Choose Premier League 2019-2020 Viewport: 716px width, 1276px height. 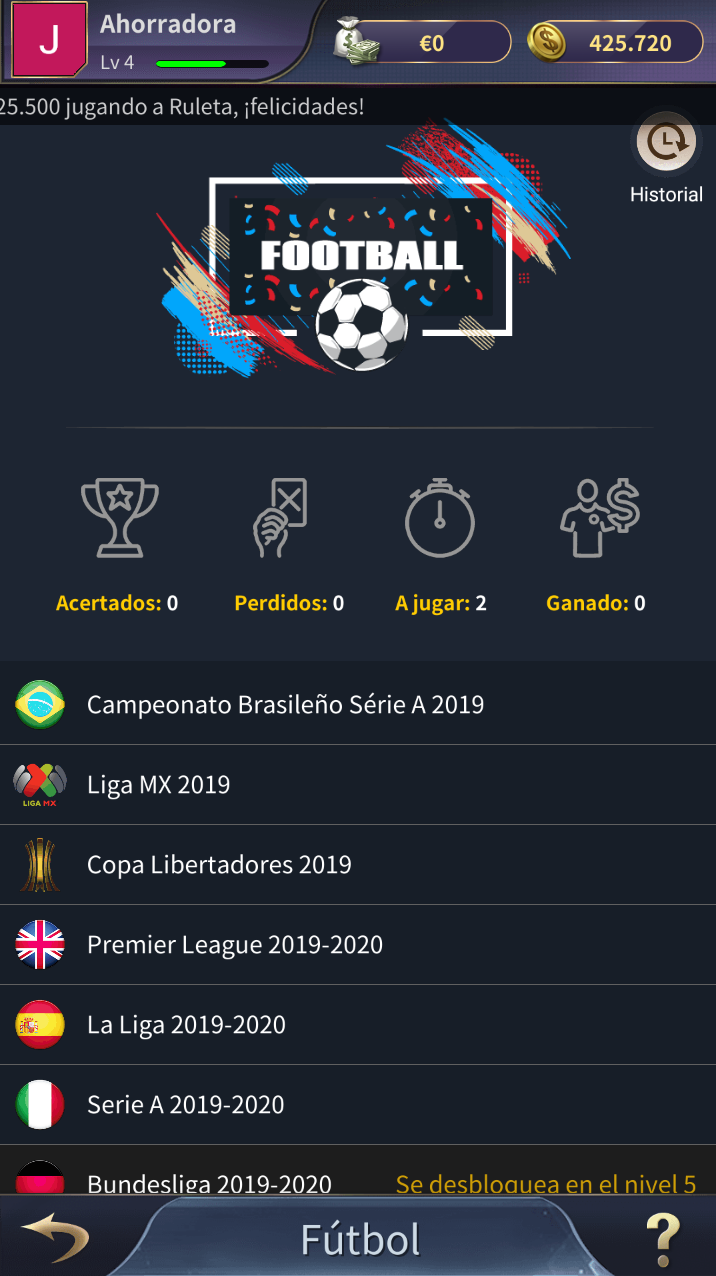click(235, 945)
